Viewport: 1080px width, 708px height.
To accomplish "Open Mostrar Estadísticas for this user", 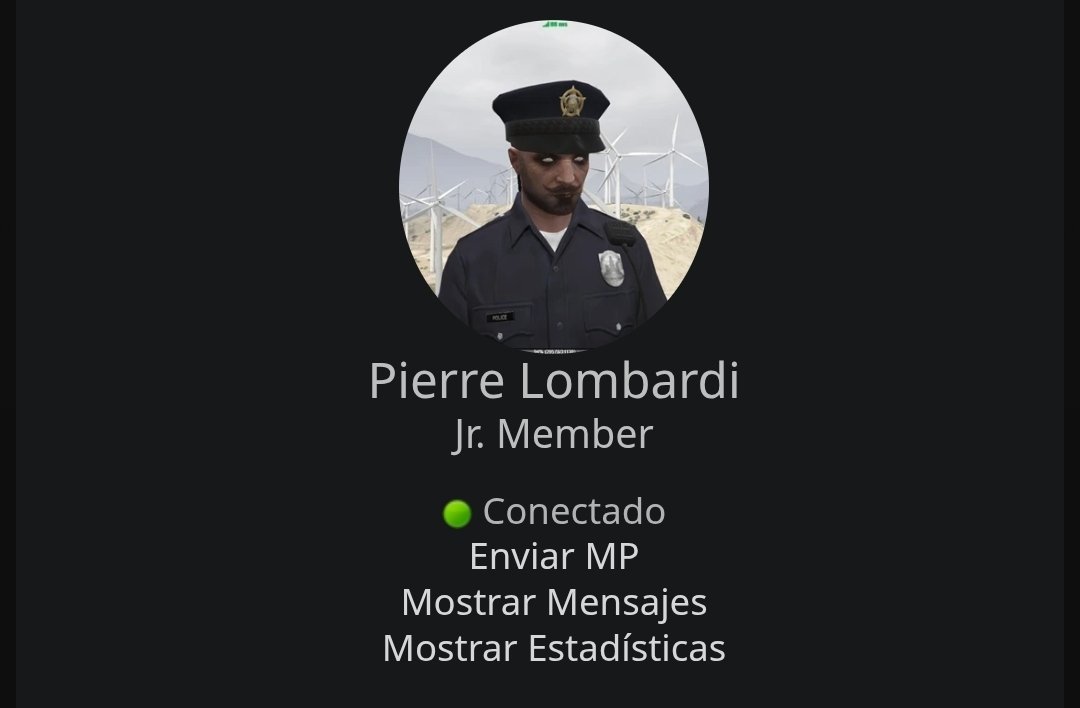I will pyautogui.click(x=553, y=649).
